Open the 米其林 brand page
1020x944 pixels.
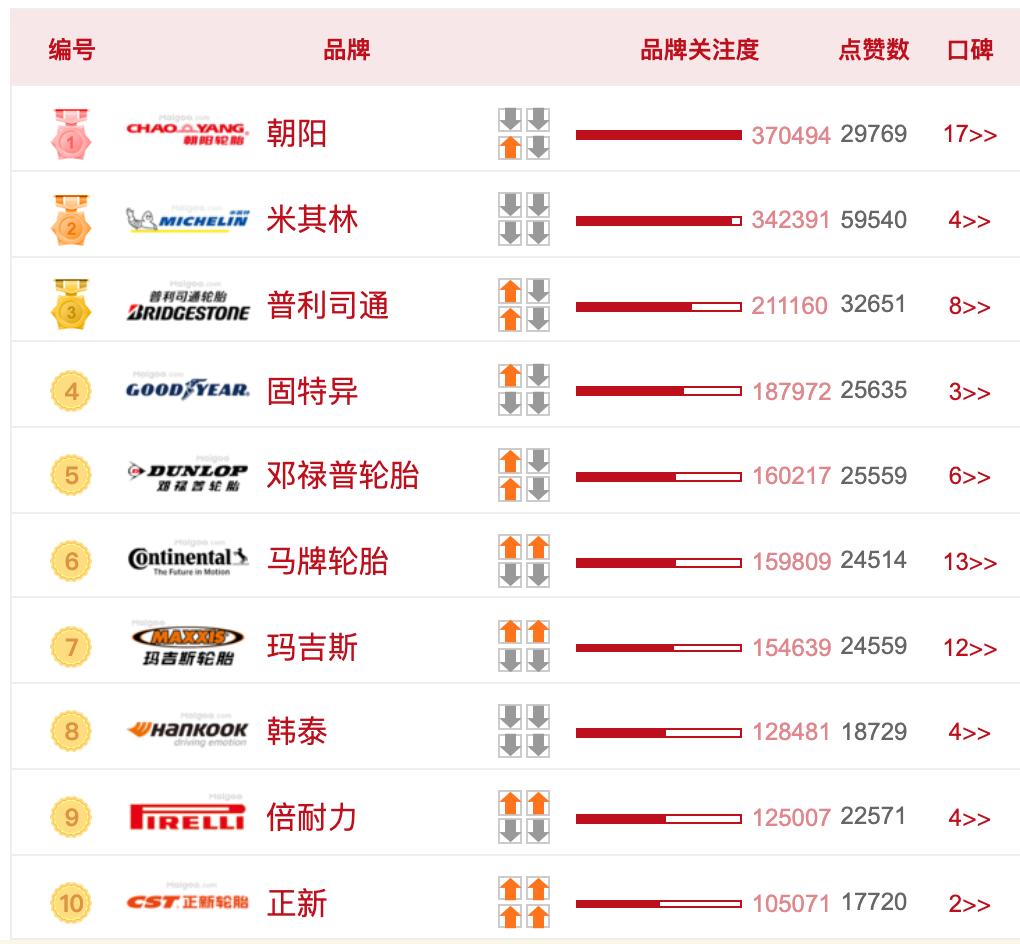312,219
